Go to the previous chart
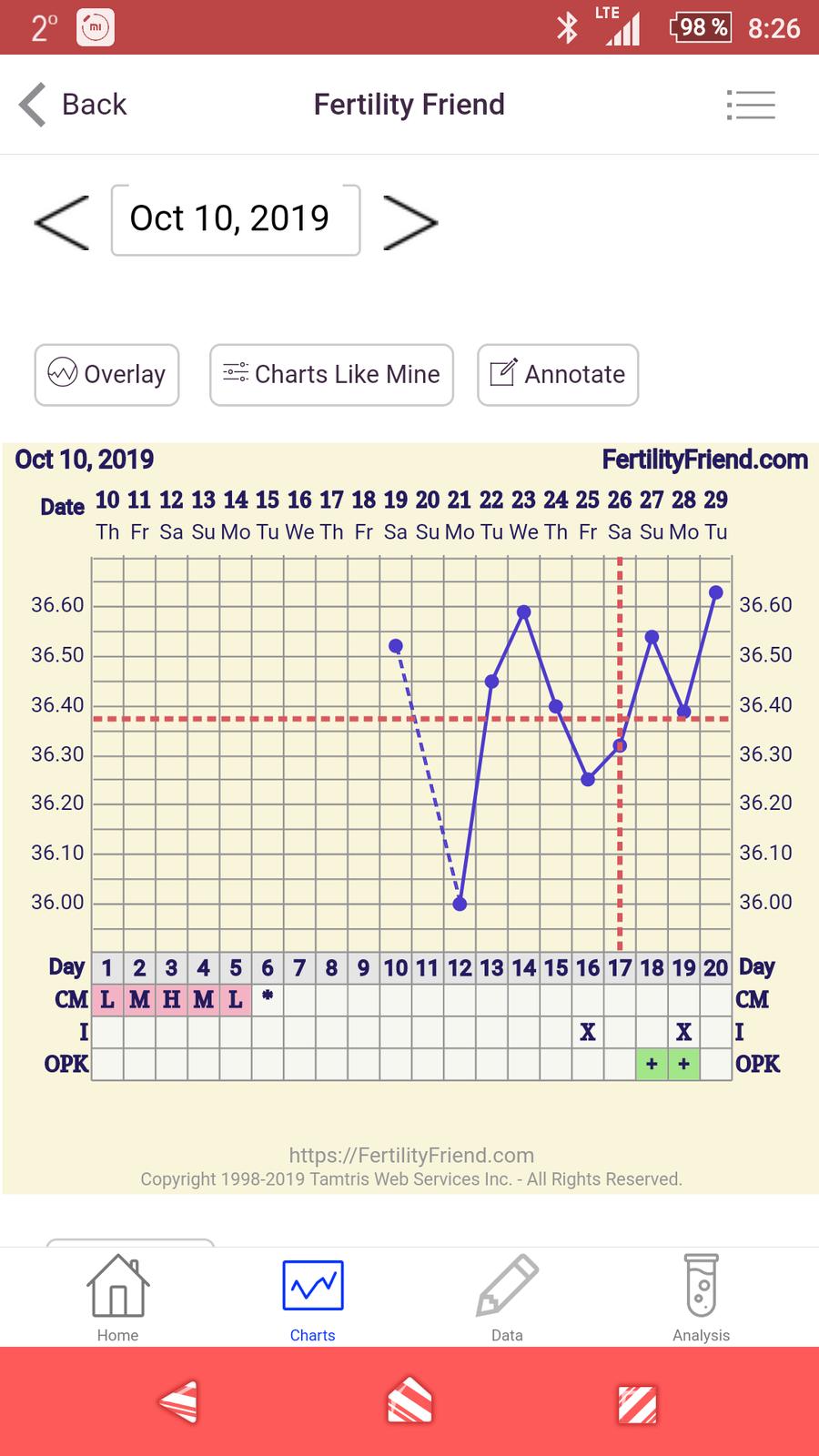This screenshot has height=1456, width=819. (62, 221)
